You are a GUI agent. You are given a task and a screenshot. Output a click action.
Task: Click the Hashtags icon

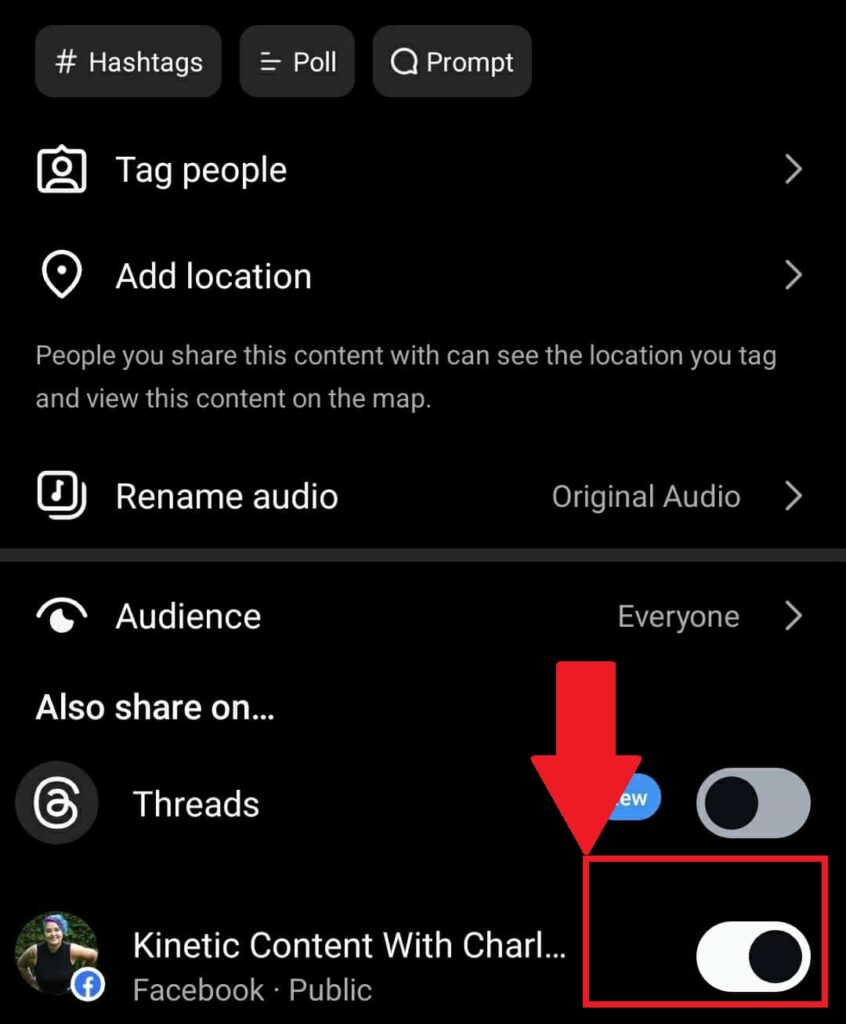coord(66,61)
